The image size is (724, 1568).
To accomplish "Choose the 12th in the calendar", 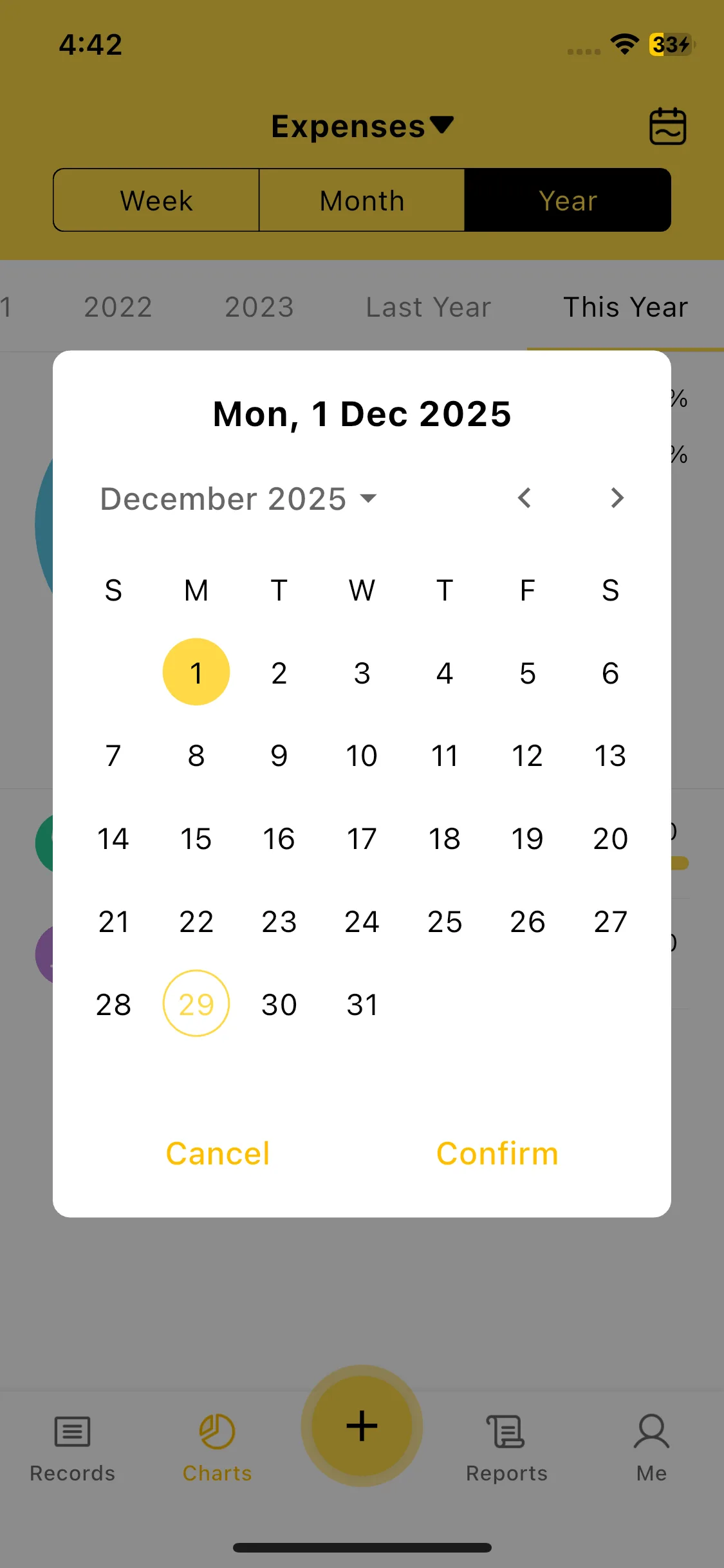I will [527, 756].
